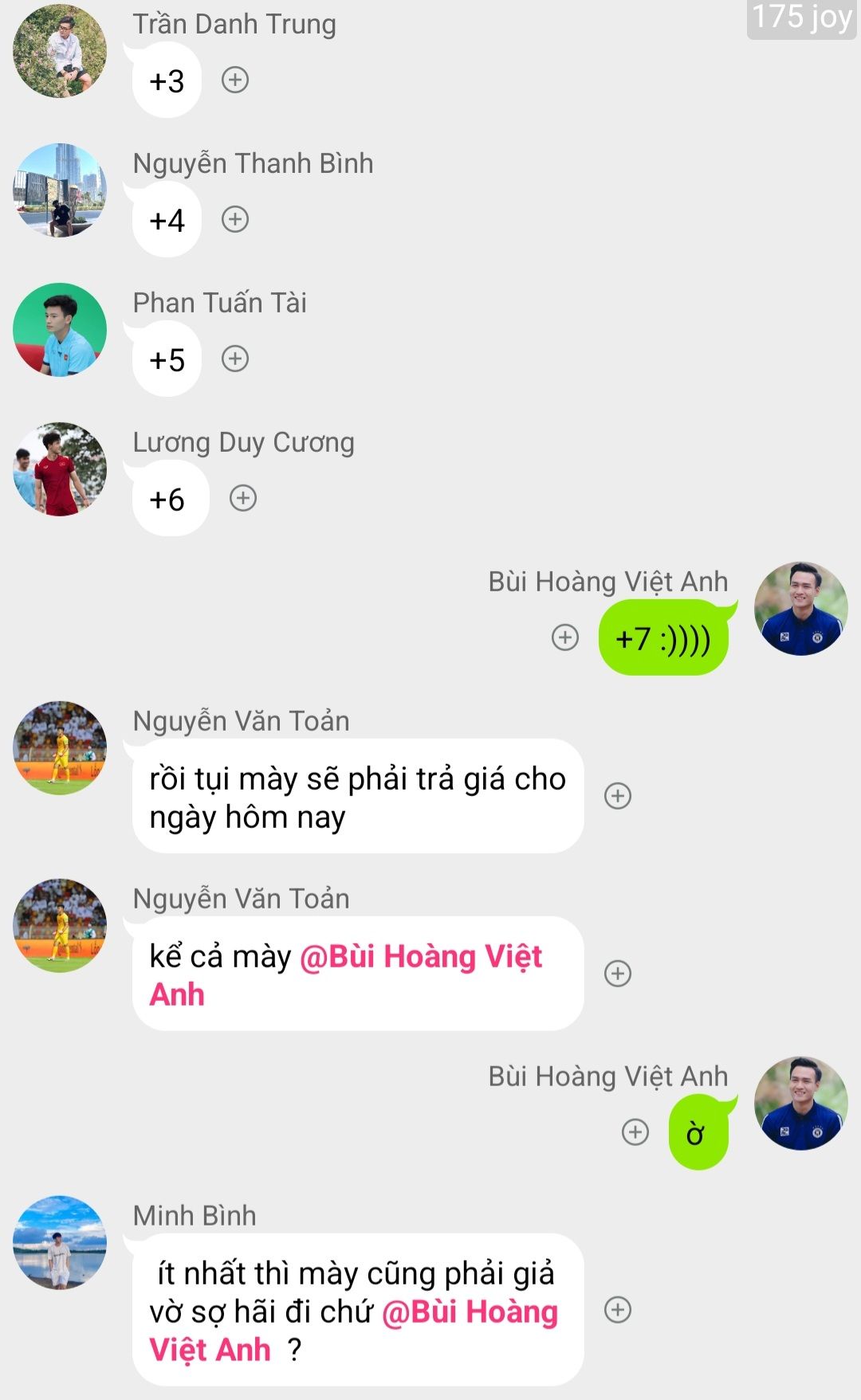View Lương Duy Cương's profile photo

click(x=60, y=469)
